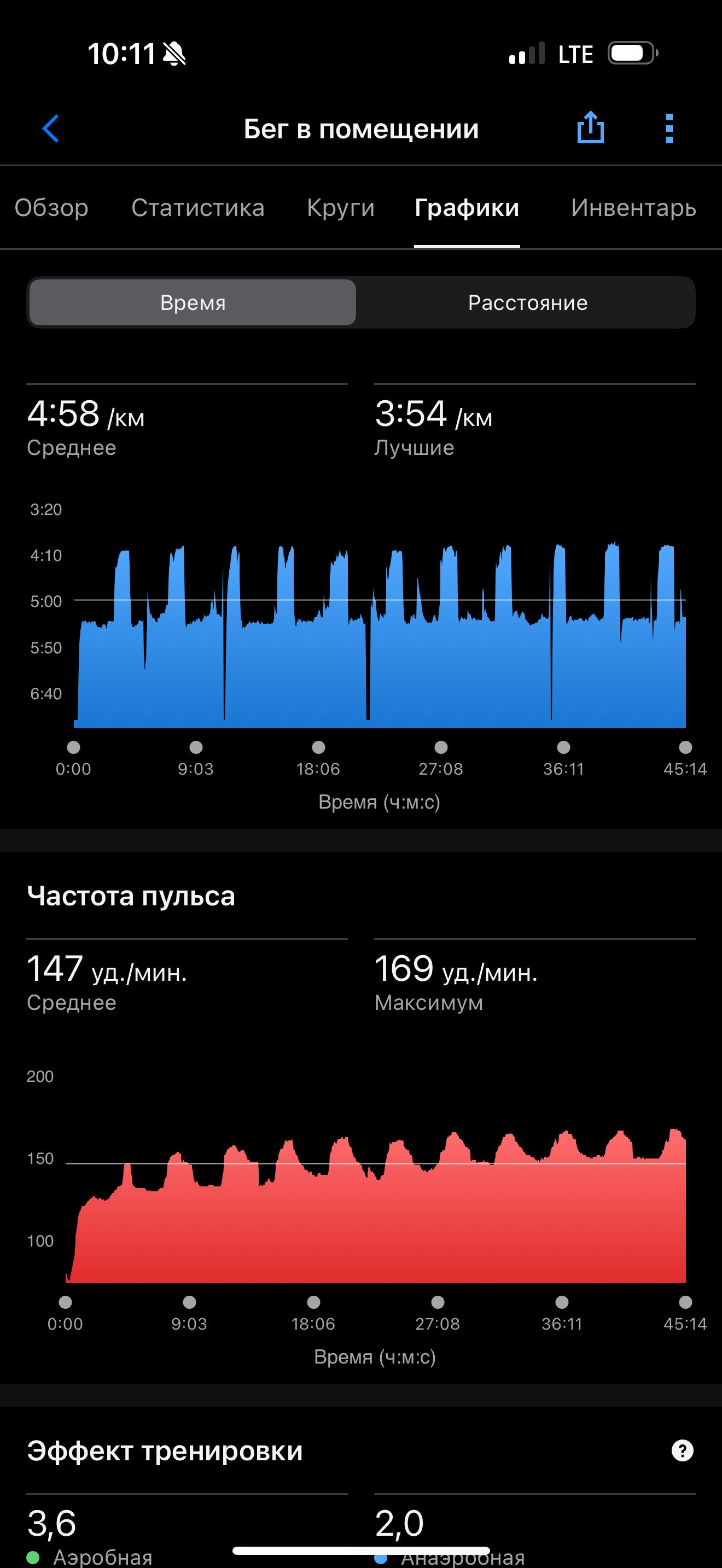Switch charts to Расстояние
The height and width of the screenshot is (1568, 722).
[x=527, y=302]
